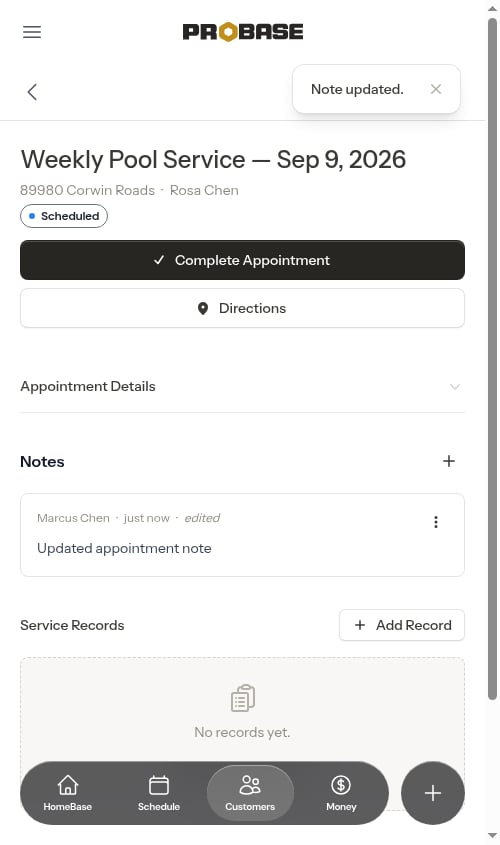Add a new note with plus icon
Image resolution: width=500 pixels, height=845 pixels.
(x=449, y=461)
